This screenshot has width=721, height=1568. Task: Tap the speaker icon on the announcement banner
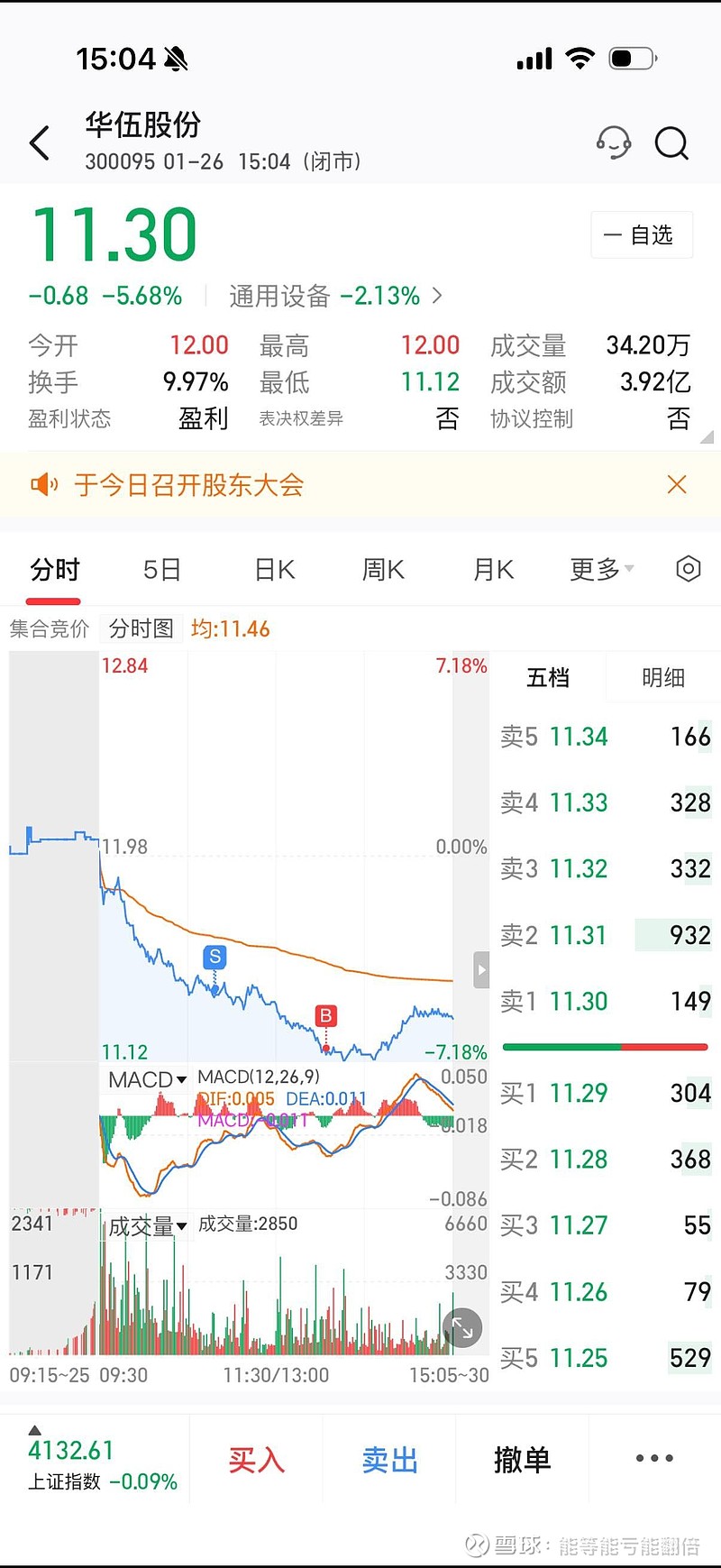(x=43, y=485)
